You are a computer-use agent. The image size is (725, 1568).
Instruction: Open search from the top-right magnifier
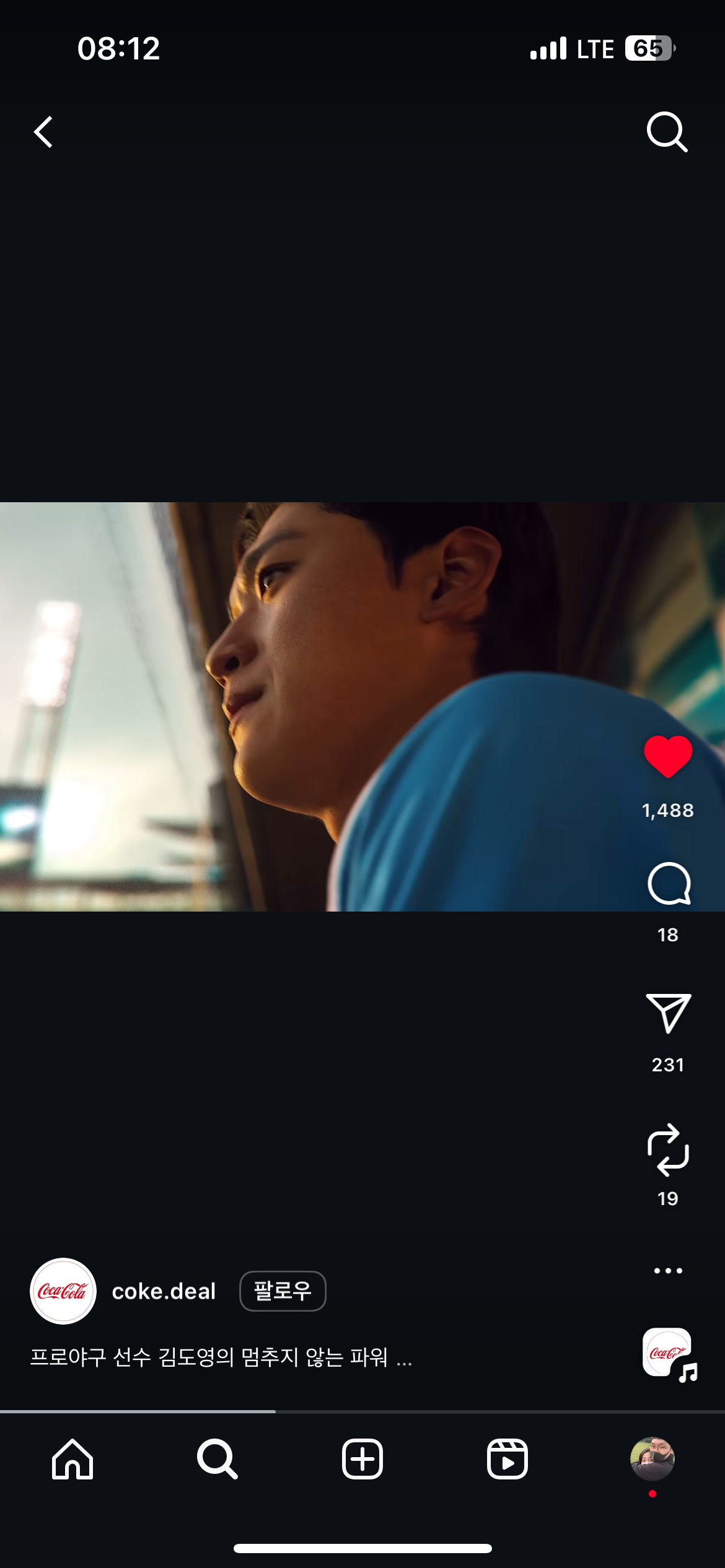click(x=667, y=132)
